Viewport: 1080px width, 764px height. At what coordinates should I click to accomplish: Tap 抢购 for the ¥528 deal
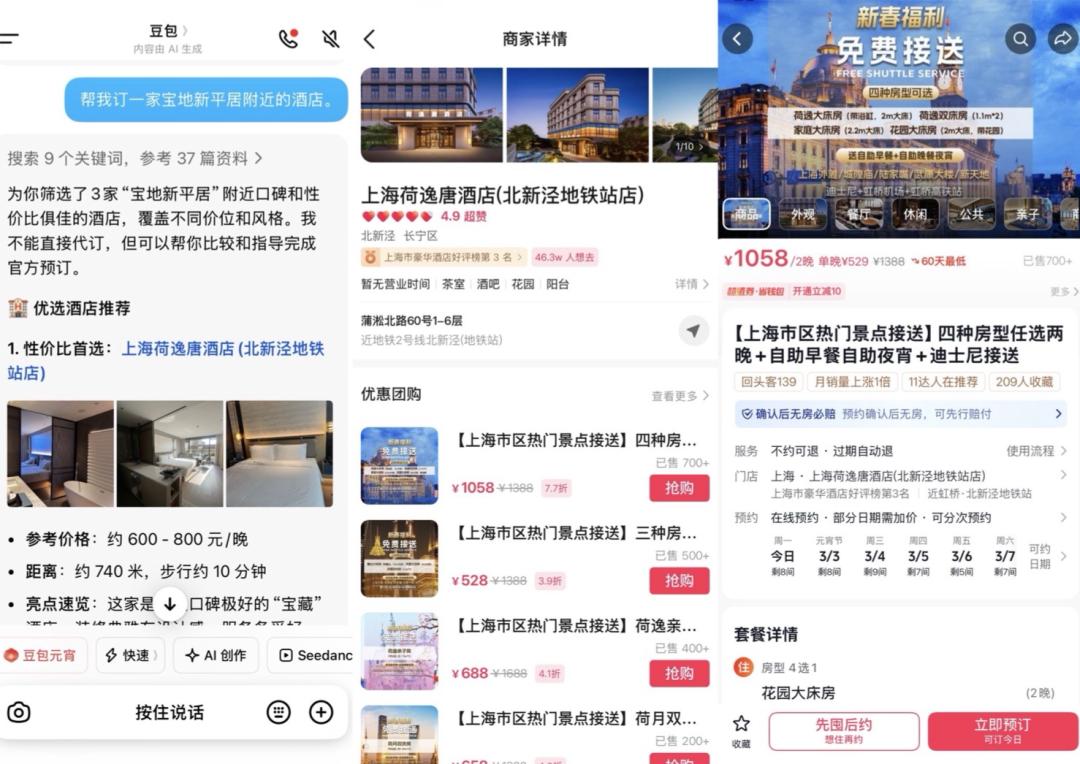tap(679, 581)
